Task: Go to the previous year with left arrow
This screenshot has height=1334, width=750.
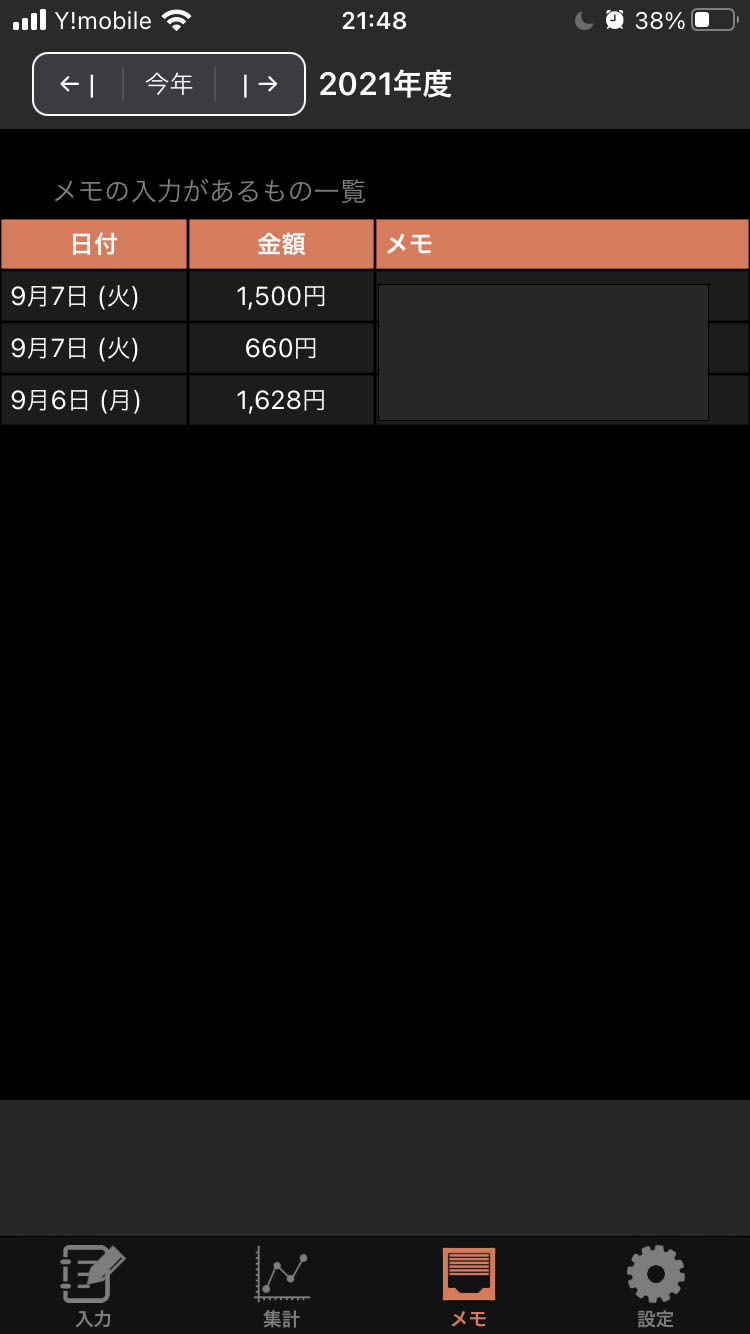Action: pos(78,85)
